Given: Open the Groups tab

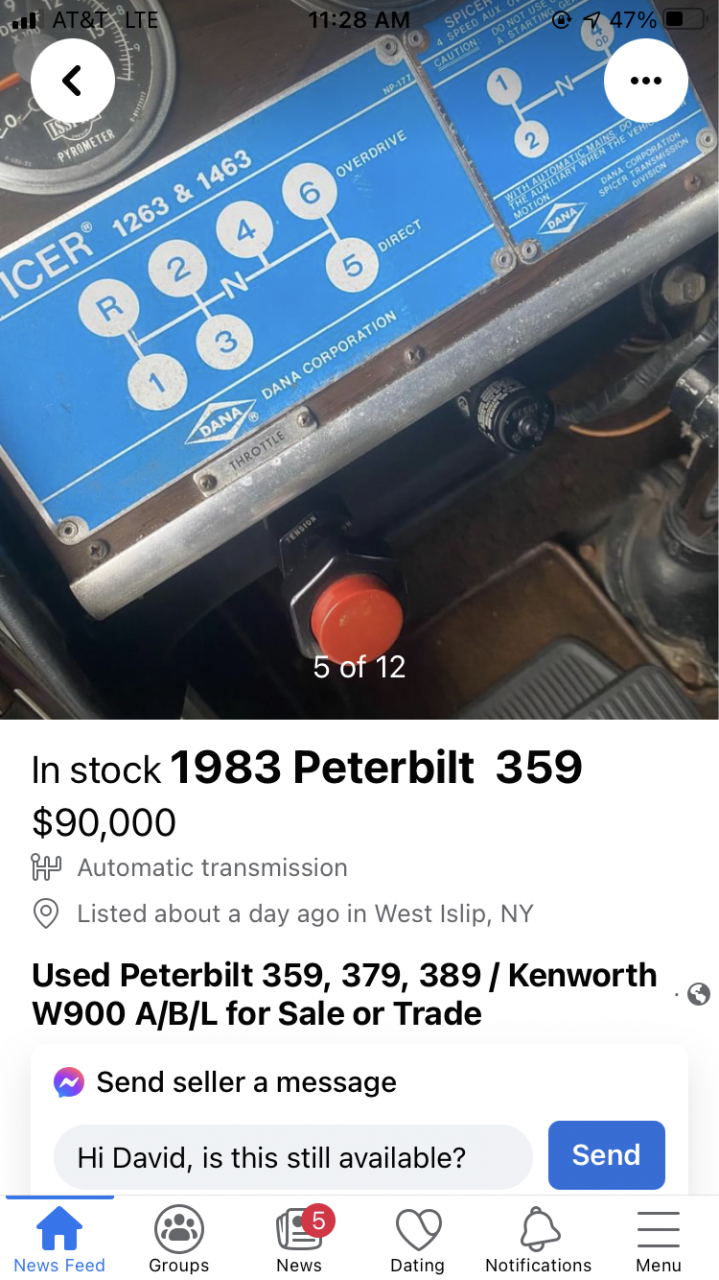Looking at the screenshot, I should [179, 1240].
